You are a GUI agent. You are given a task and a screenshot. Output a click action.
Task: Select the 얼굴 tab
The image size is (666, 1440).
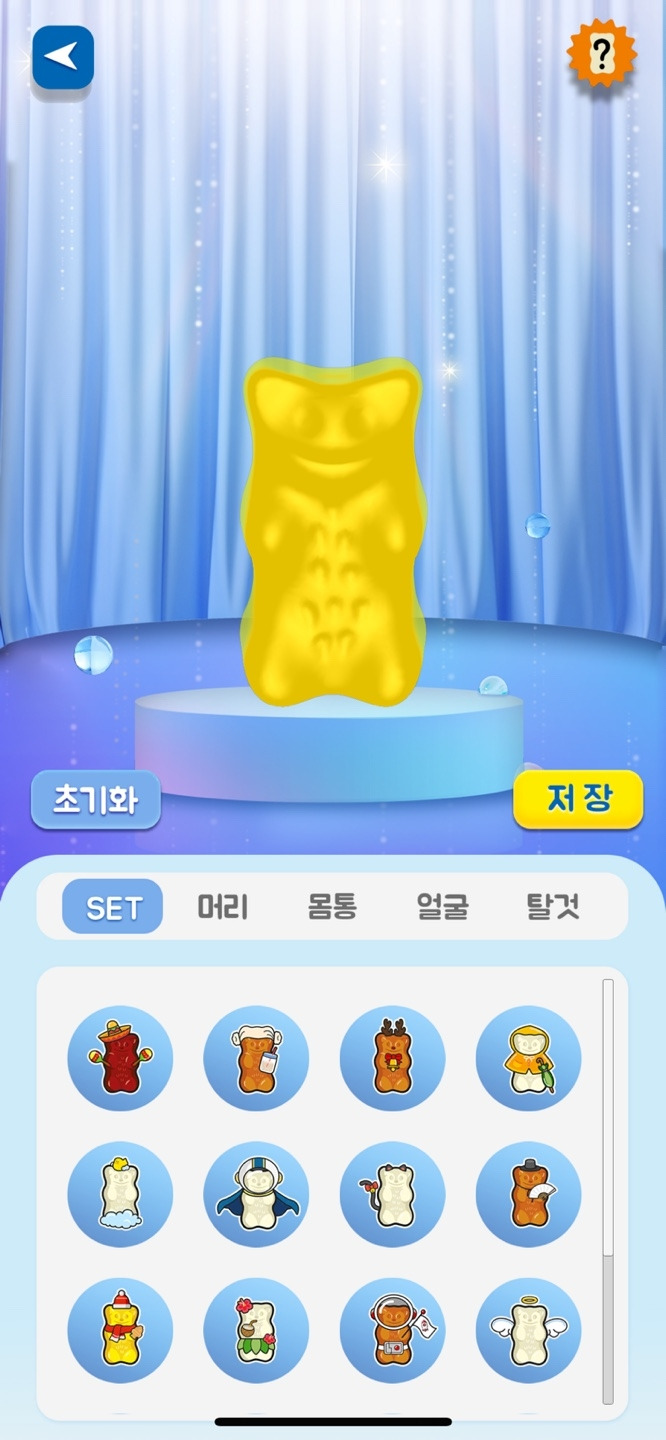pyautogui.click(x=442, y=907)
